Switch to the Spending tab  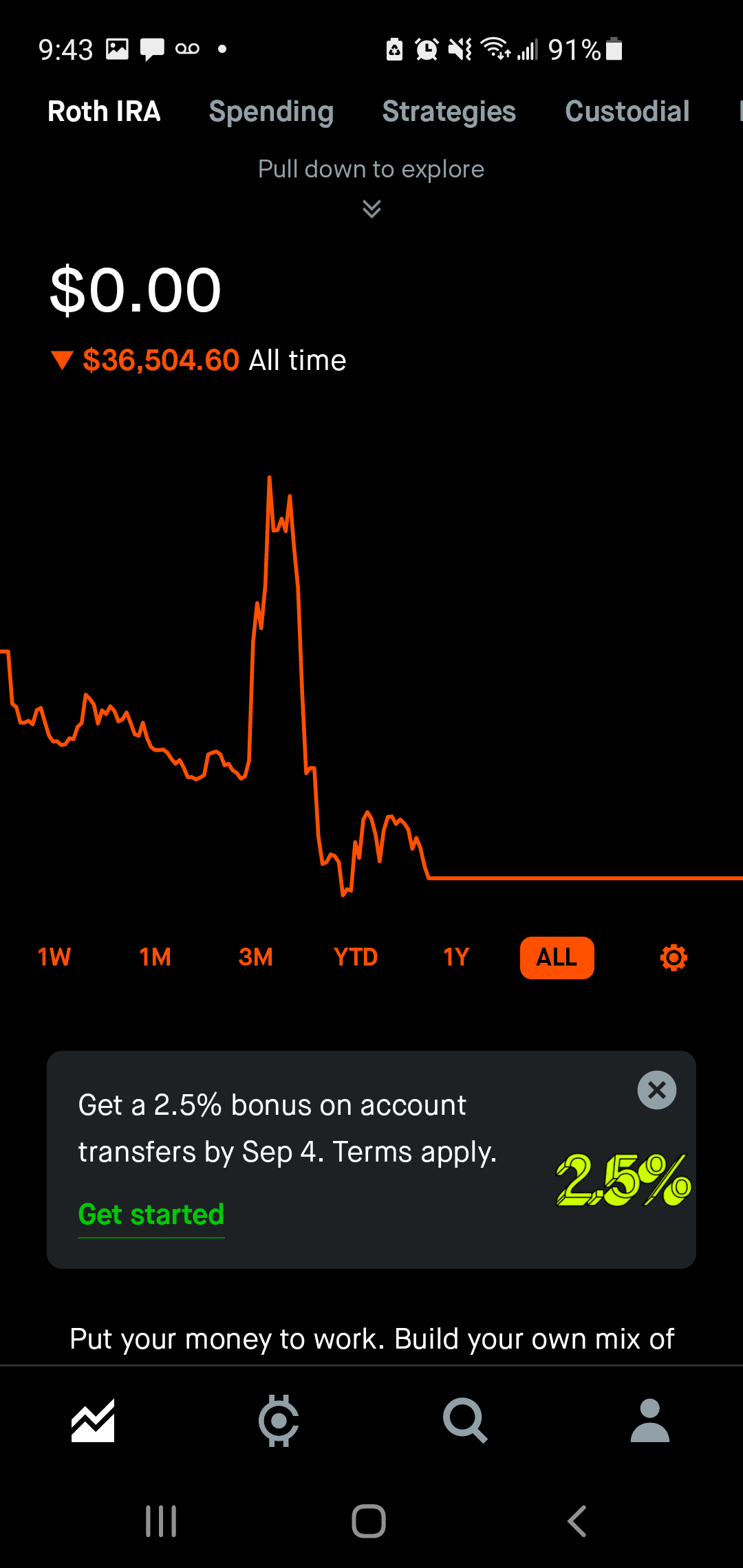[x=271, y=112]
